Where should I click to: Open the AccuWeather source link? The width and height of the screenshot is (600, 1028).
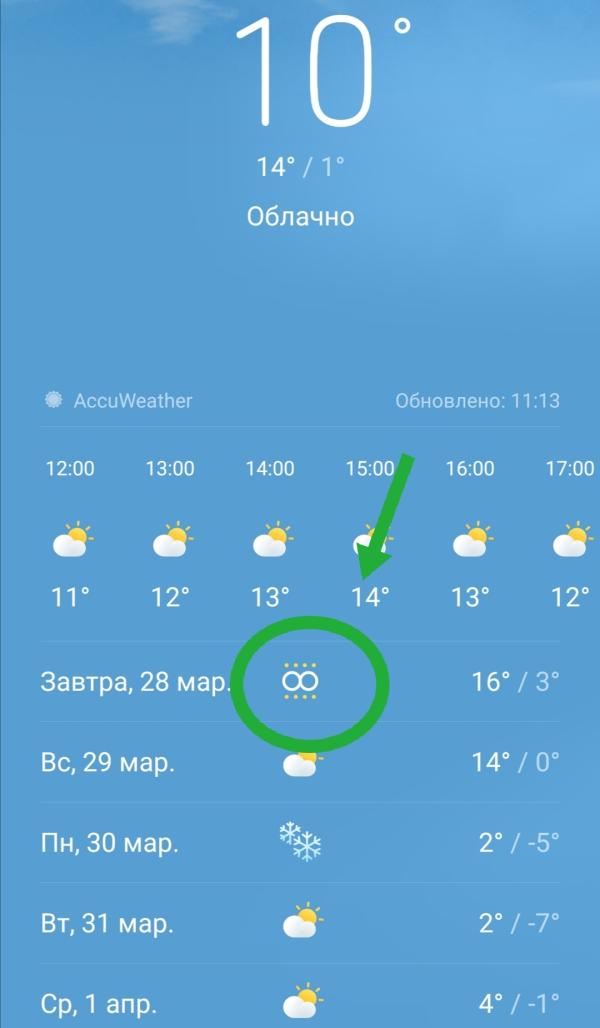119,400
